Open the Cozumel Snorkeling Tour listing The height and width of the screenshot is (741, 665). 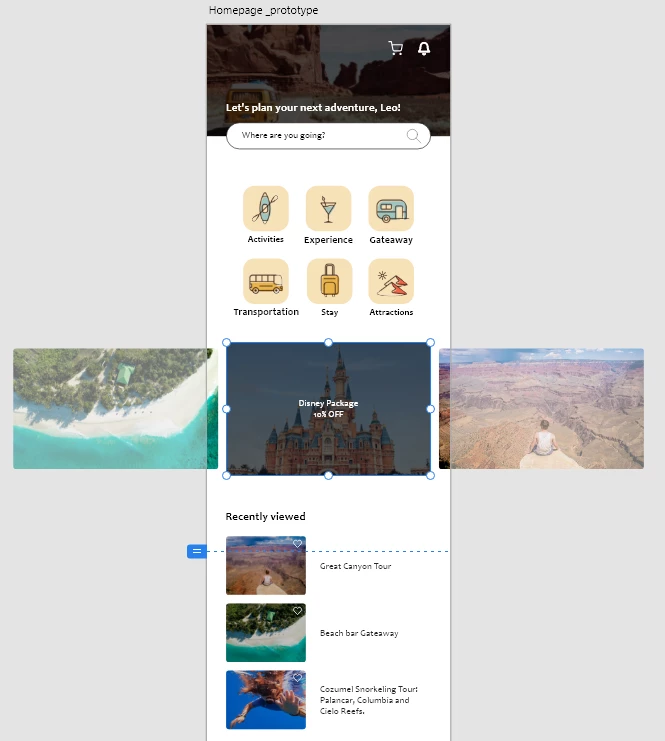tap(265, 702)
